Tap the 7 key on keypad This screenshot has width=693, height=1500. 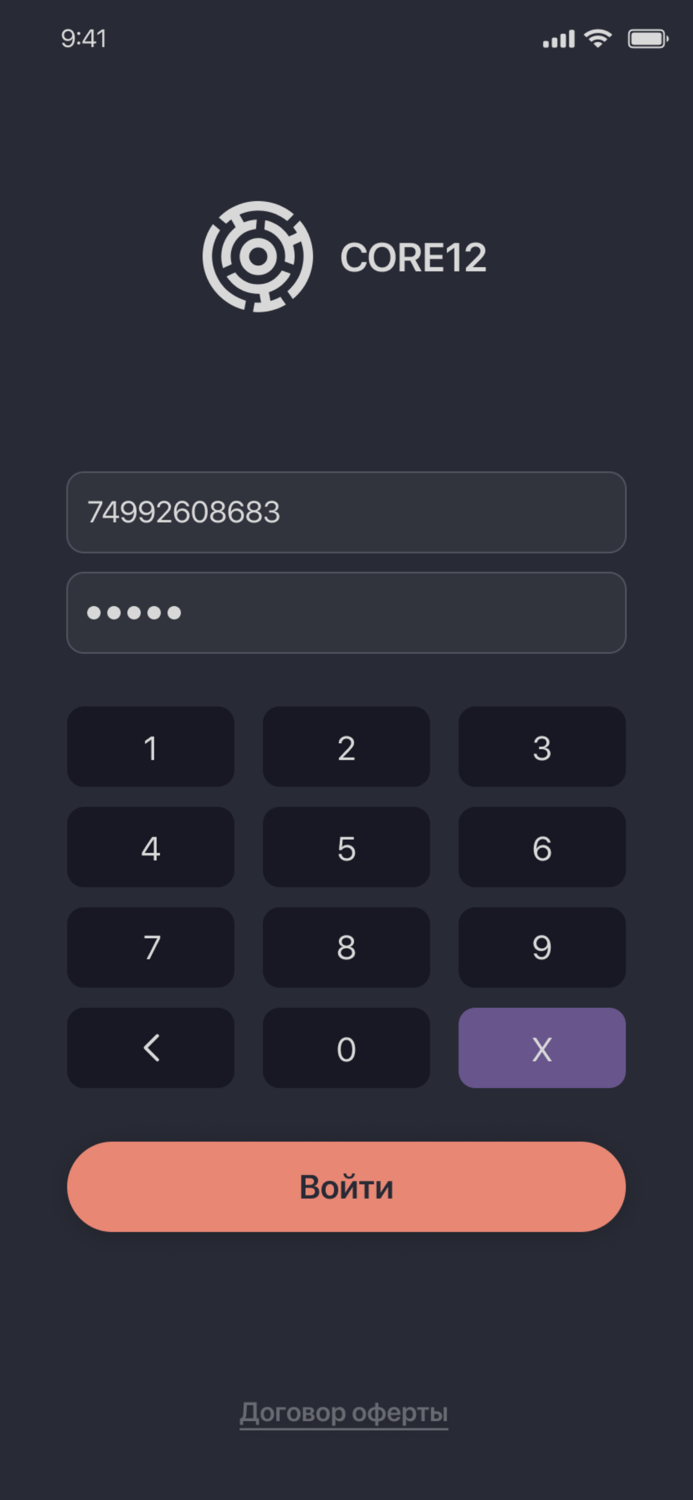(x=151, y=947)
